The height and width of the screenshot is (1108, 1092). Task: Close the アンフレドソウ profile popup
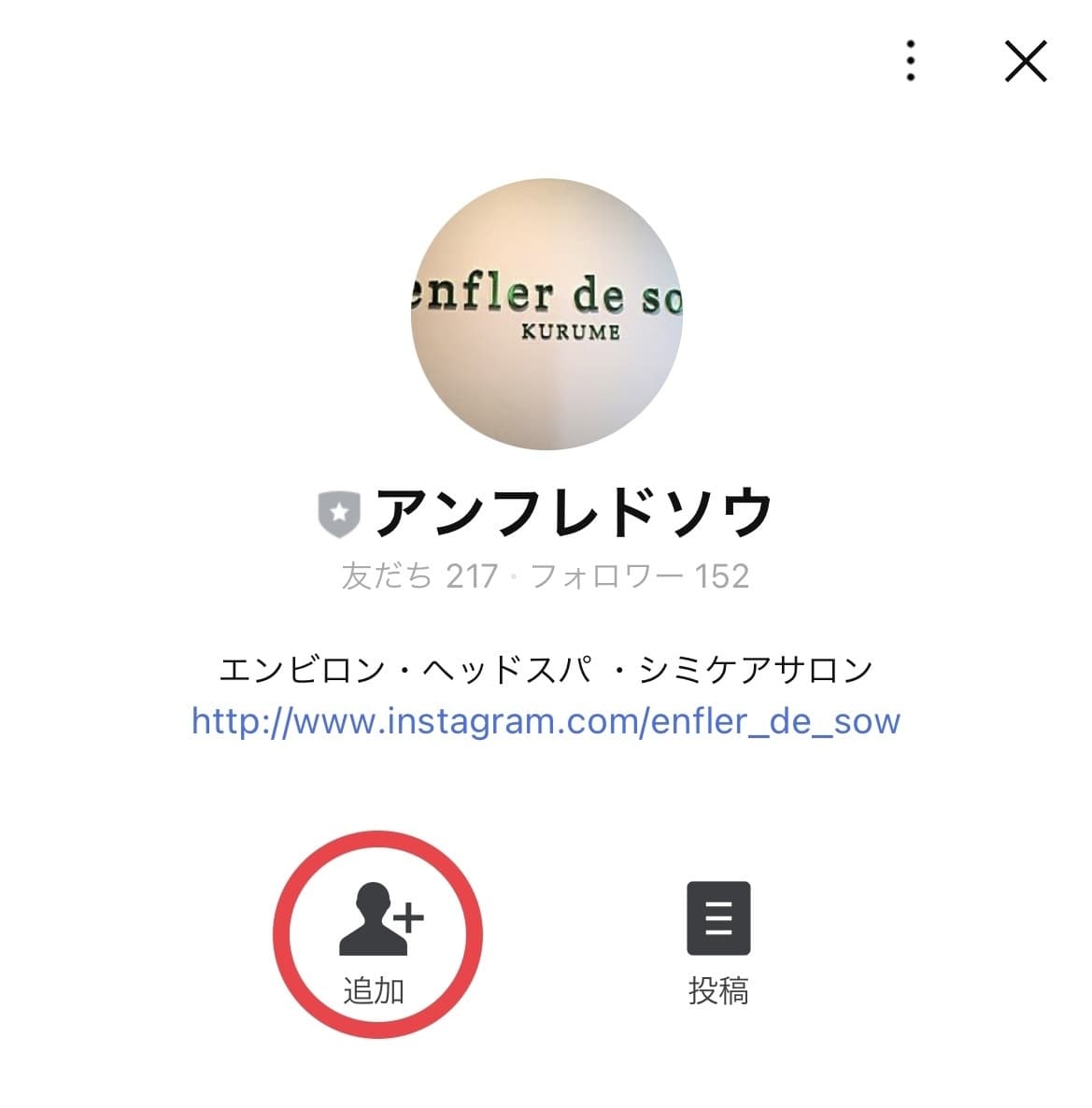click(x=1025, y=63)
